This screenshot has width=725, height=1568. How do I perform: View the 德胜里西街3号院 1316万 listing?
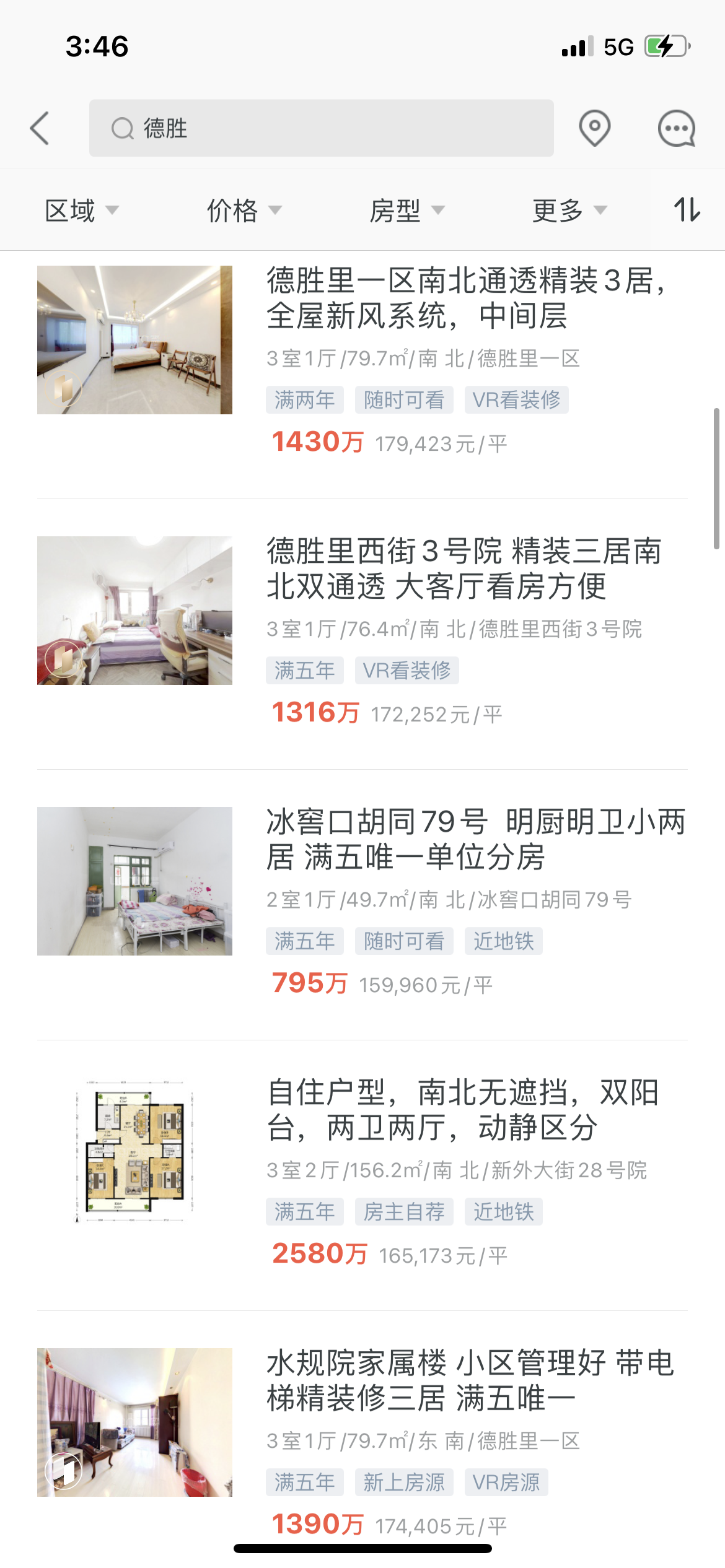pyautogui.click(x=465, y=568)
